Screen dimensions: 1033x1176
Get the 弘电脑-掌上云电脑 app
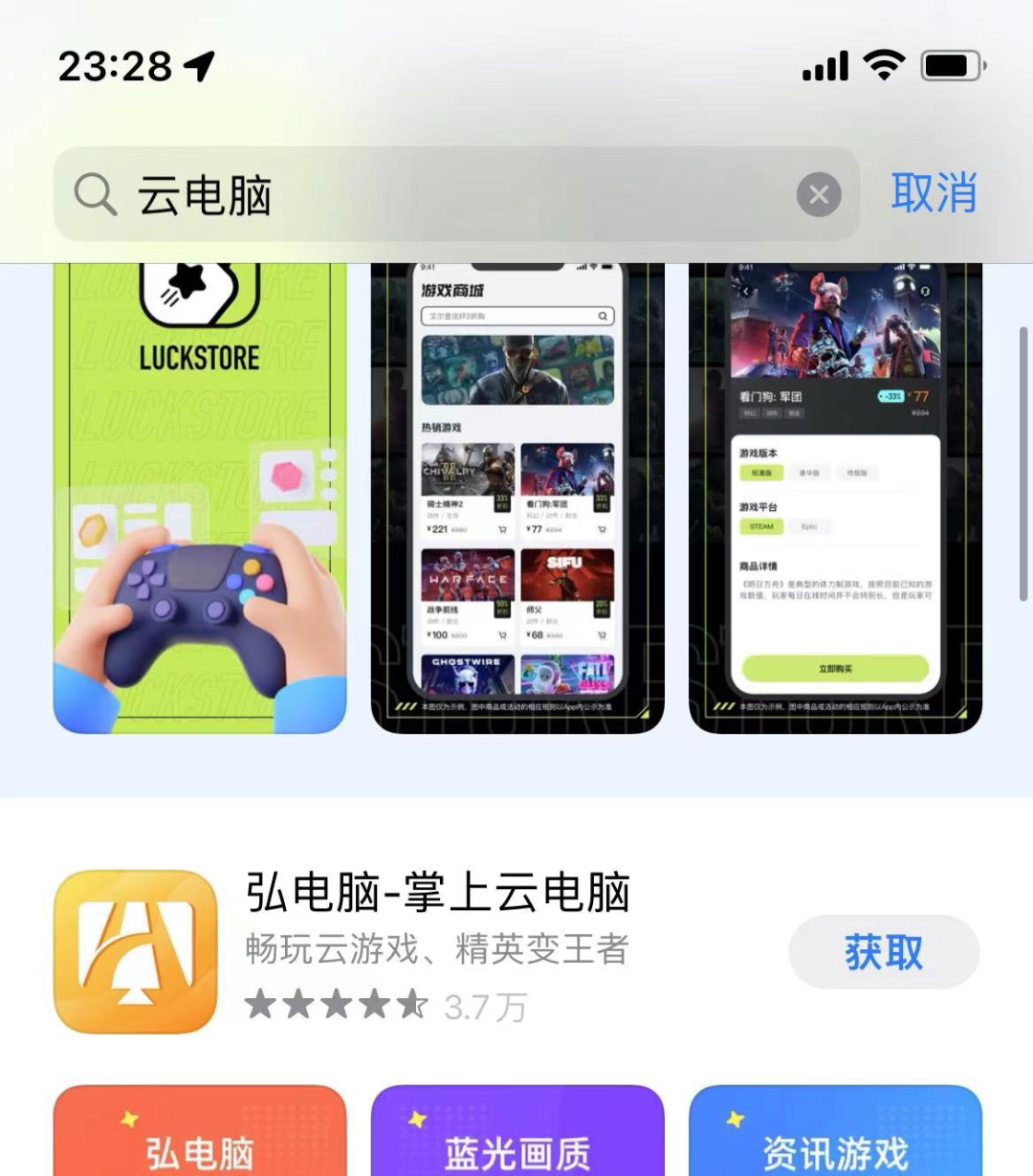(x=883, y=952)
